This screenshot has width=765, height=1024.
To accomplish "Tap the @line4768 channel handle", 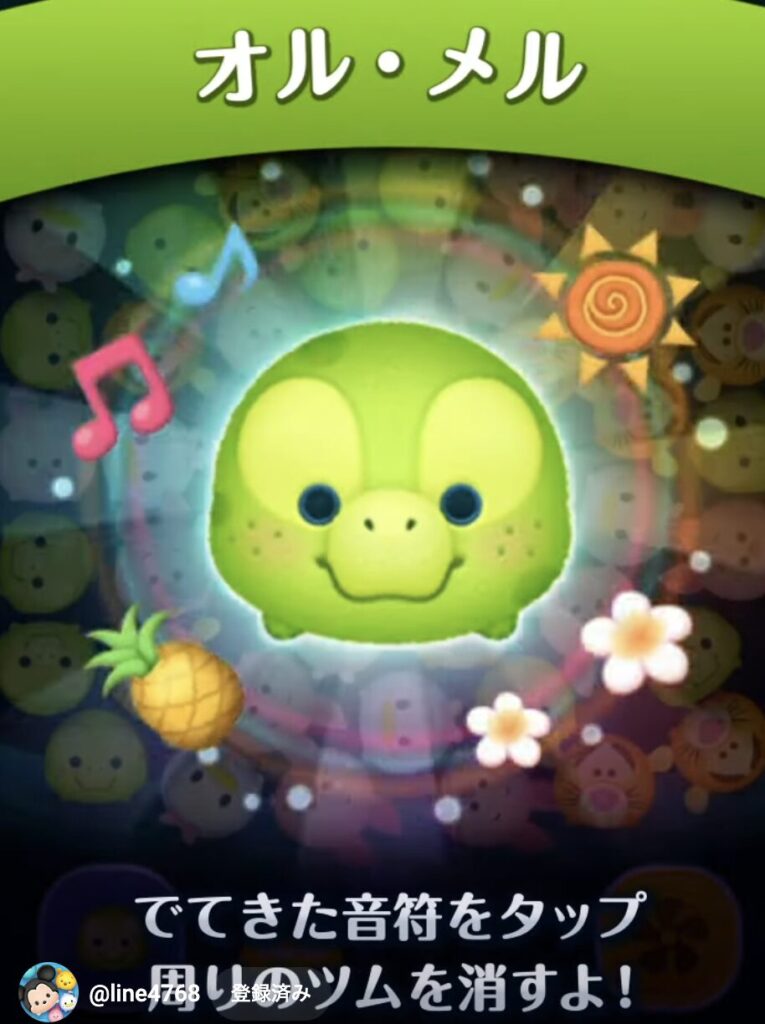I will (145, 994).
